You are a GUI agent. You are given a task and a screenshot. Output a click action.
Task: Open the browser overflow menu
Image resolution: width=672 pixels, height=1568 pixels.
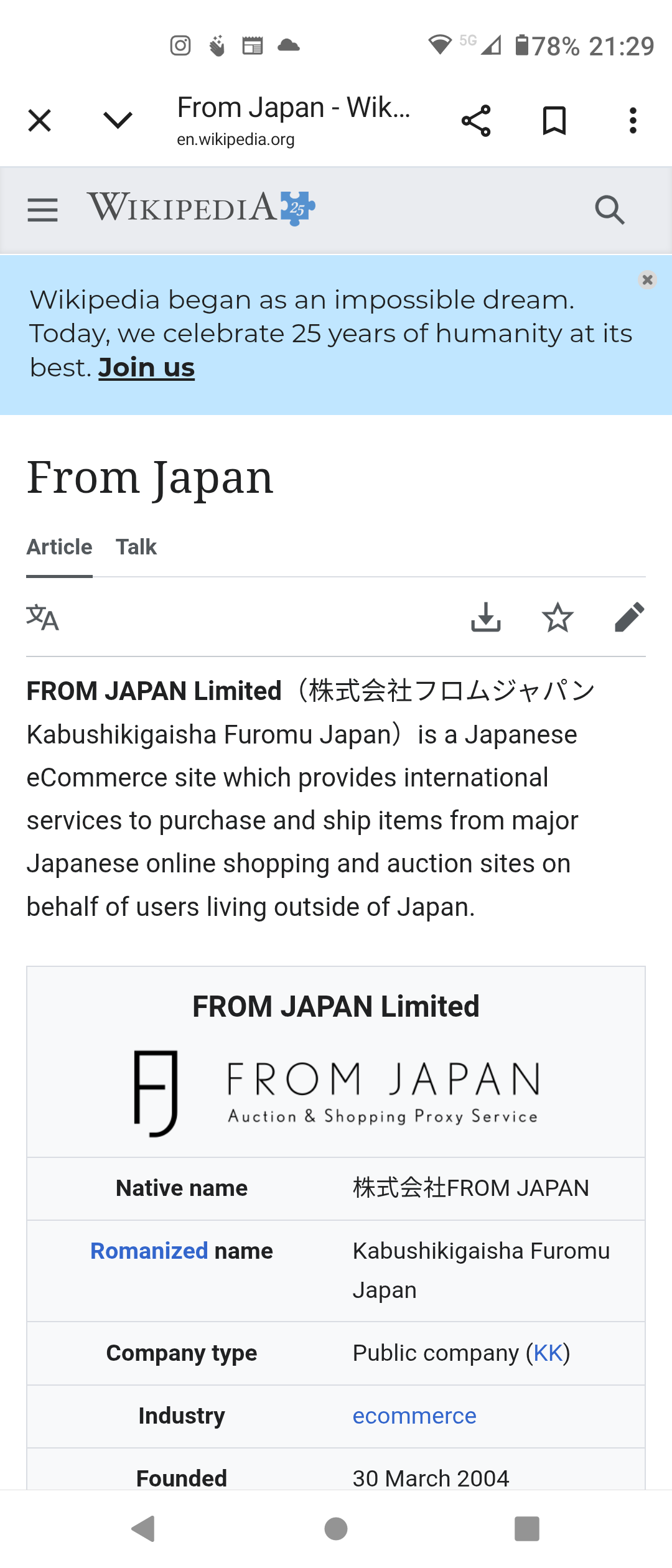tap(633, 121)
